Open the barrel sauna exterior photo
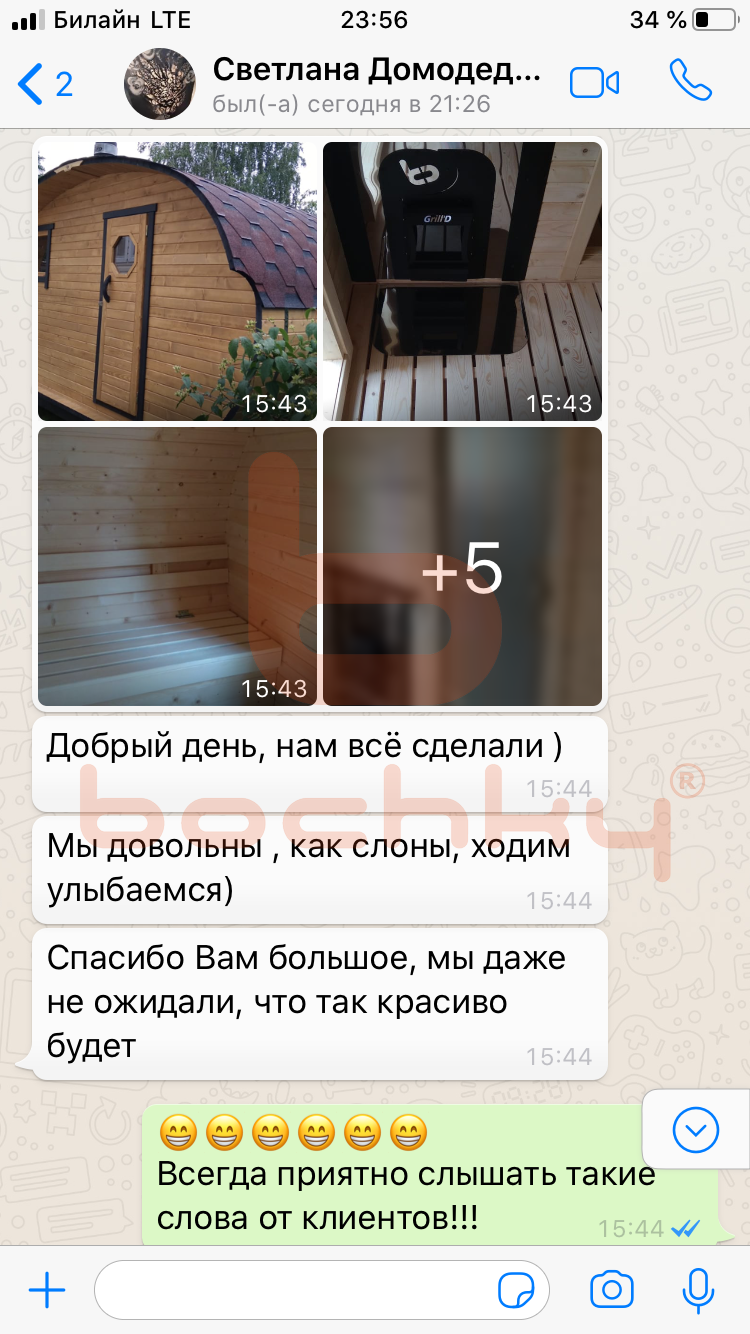 click(177, 281)
